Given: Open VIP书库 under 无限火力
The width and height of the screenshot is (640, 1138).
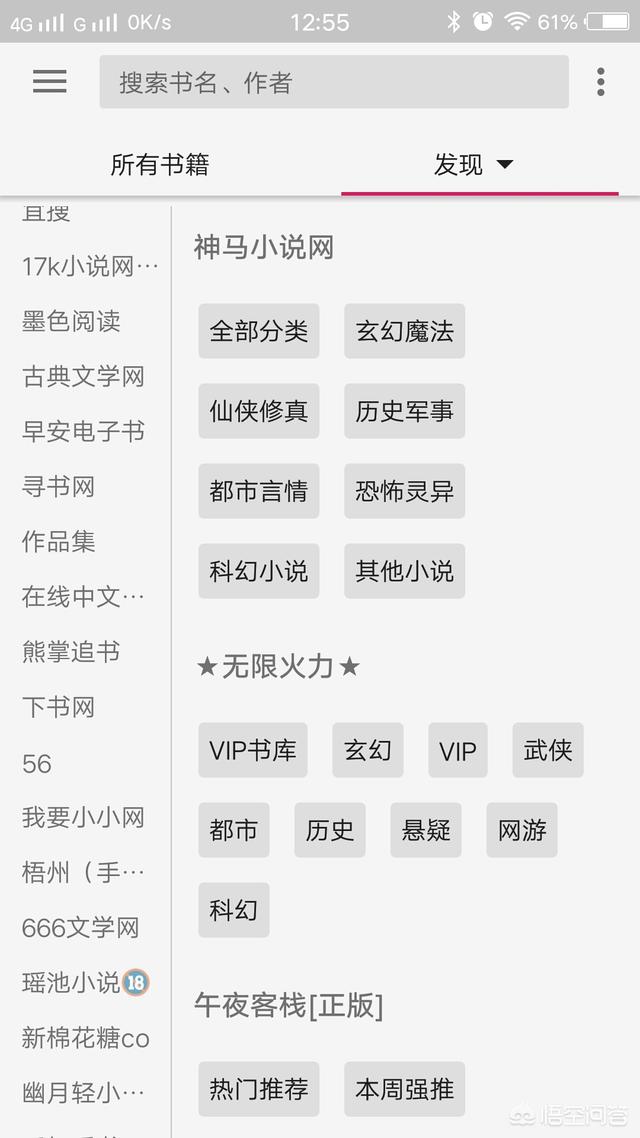Looking at the screenshot, I should [253, 750].
